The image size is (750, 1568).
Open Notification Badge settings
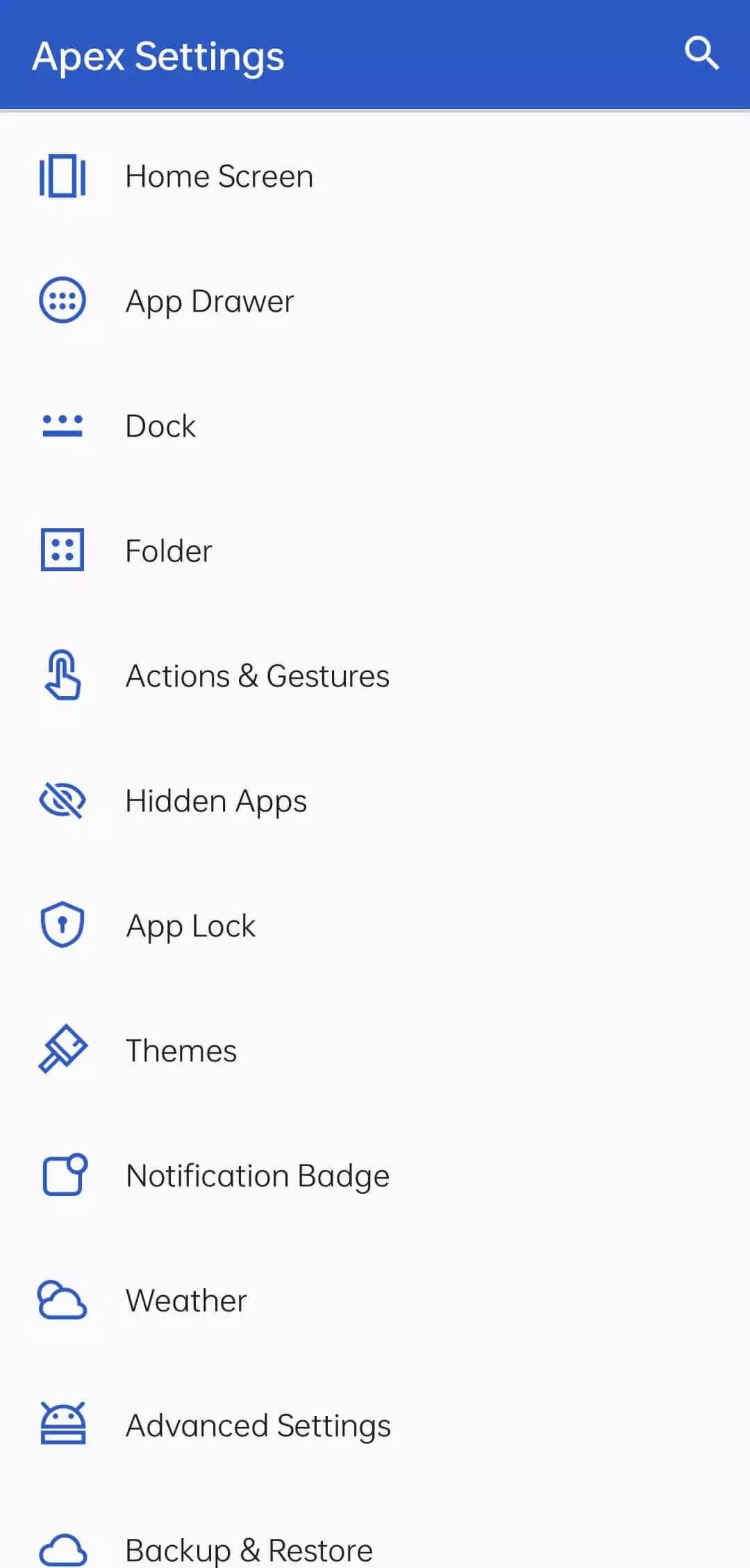tap(258, 1176)
